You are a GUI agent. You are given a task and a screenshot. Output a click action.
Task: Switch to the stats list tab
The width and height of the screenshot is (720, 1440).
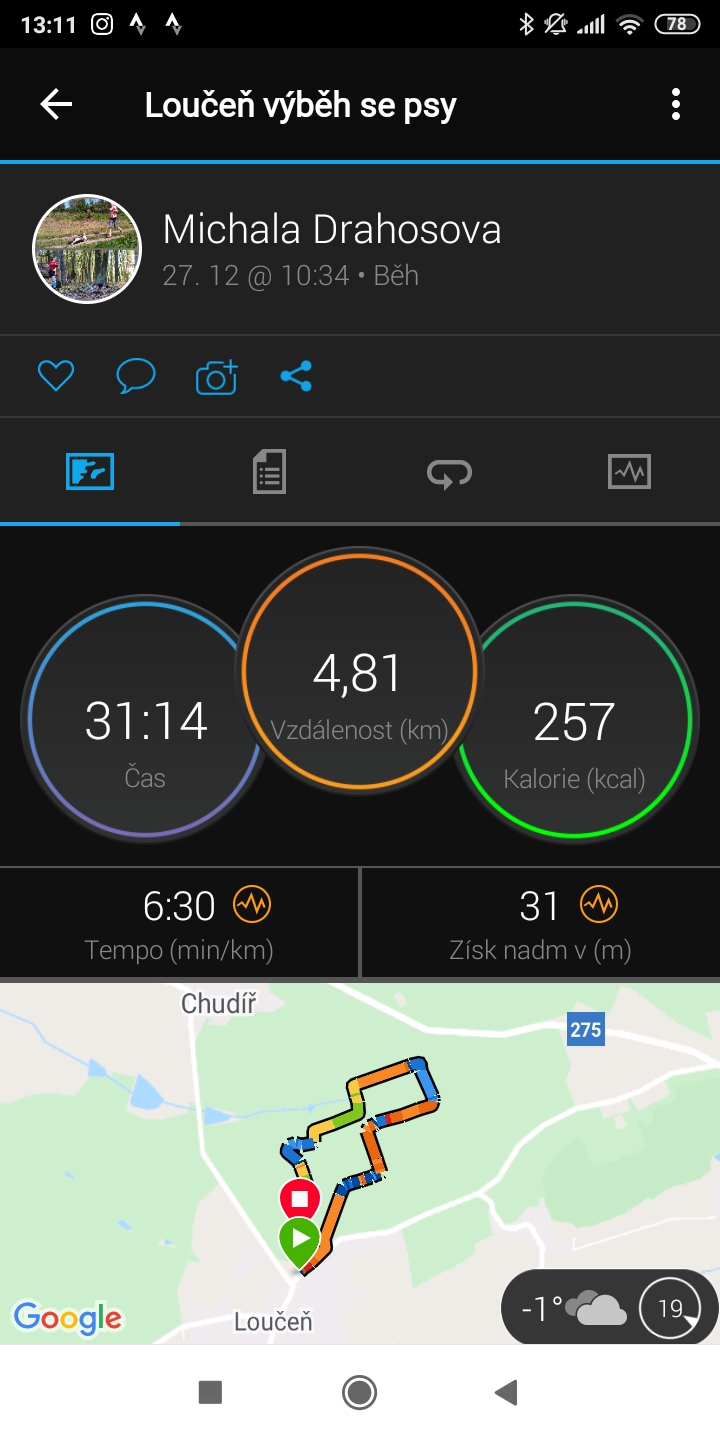coord(270,471)
